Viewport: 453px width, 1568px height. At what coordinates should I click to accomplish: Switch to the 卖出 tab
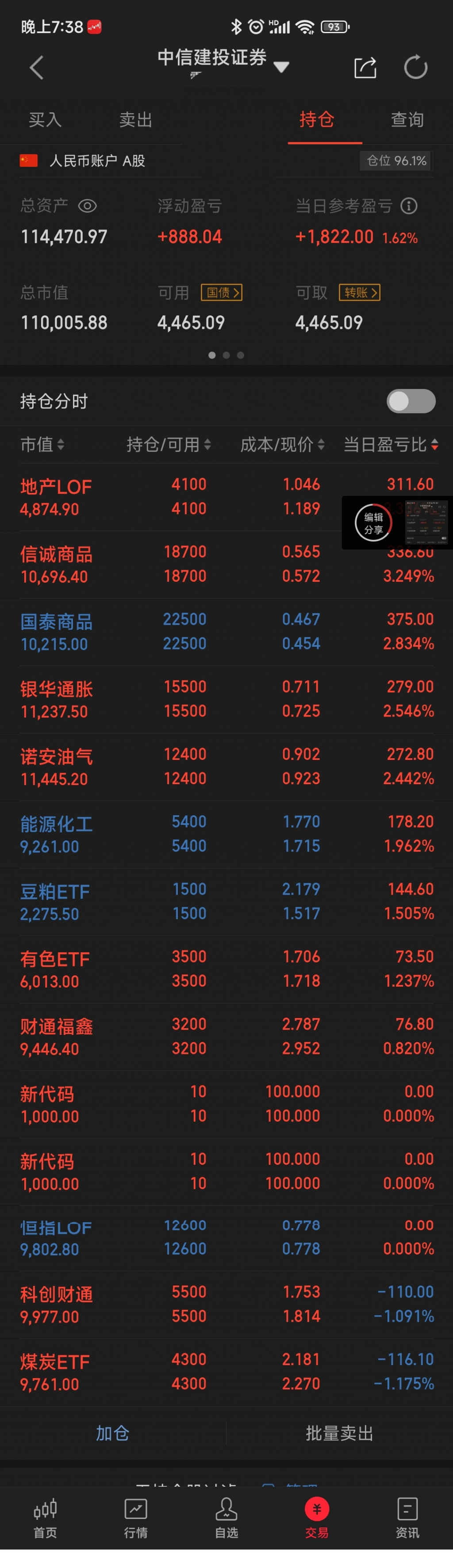[x=136, y=120]
